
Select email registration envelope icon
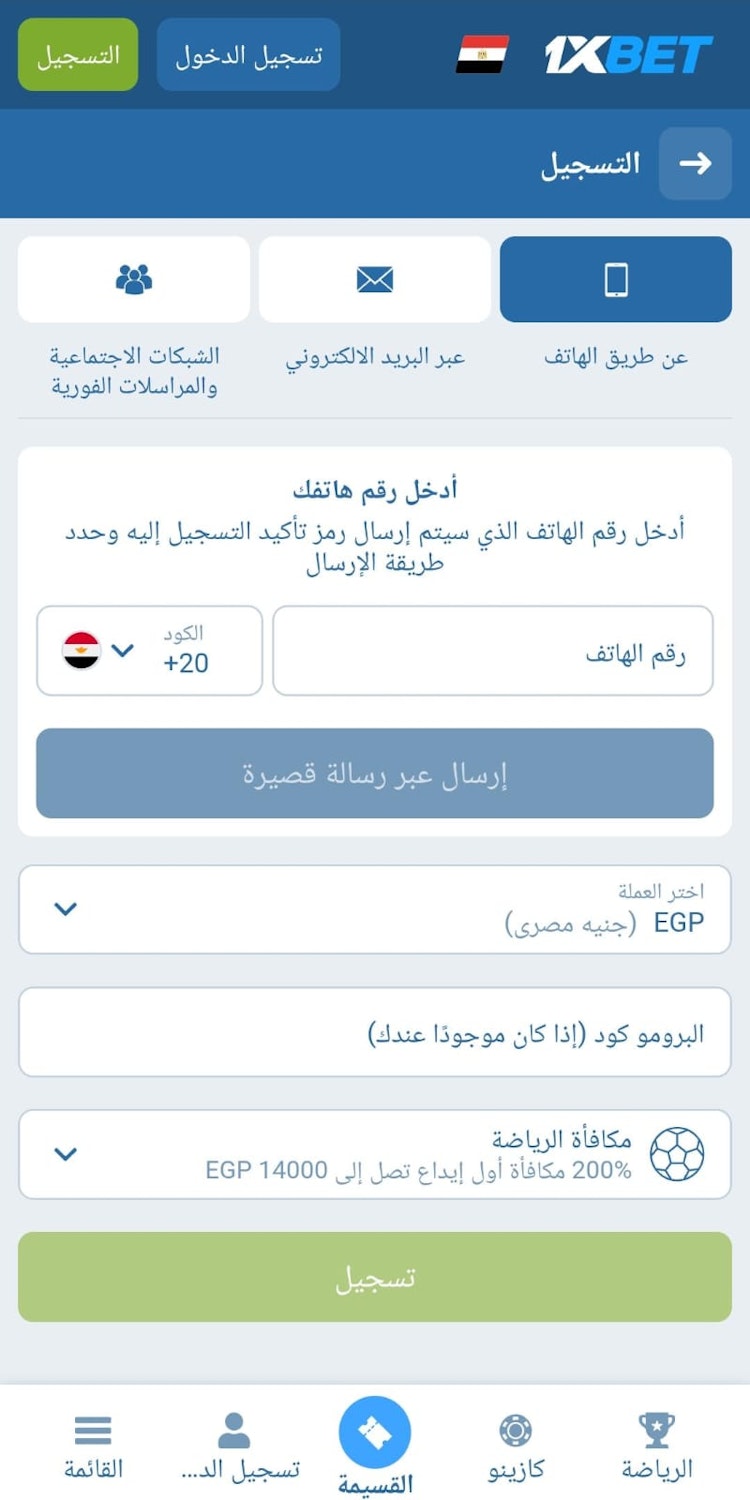tap(374, 280)
